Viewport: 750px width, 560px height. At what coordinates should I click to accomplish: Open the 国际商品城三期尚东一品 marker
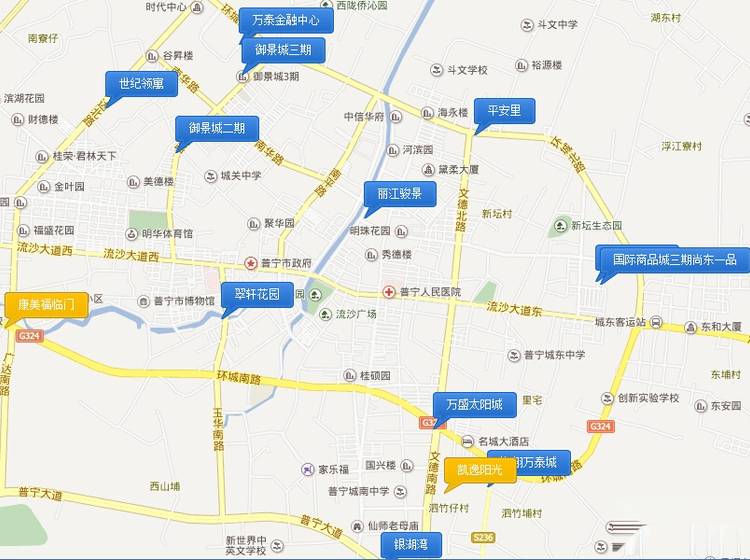(673, 260)
